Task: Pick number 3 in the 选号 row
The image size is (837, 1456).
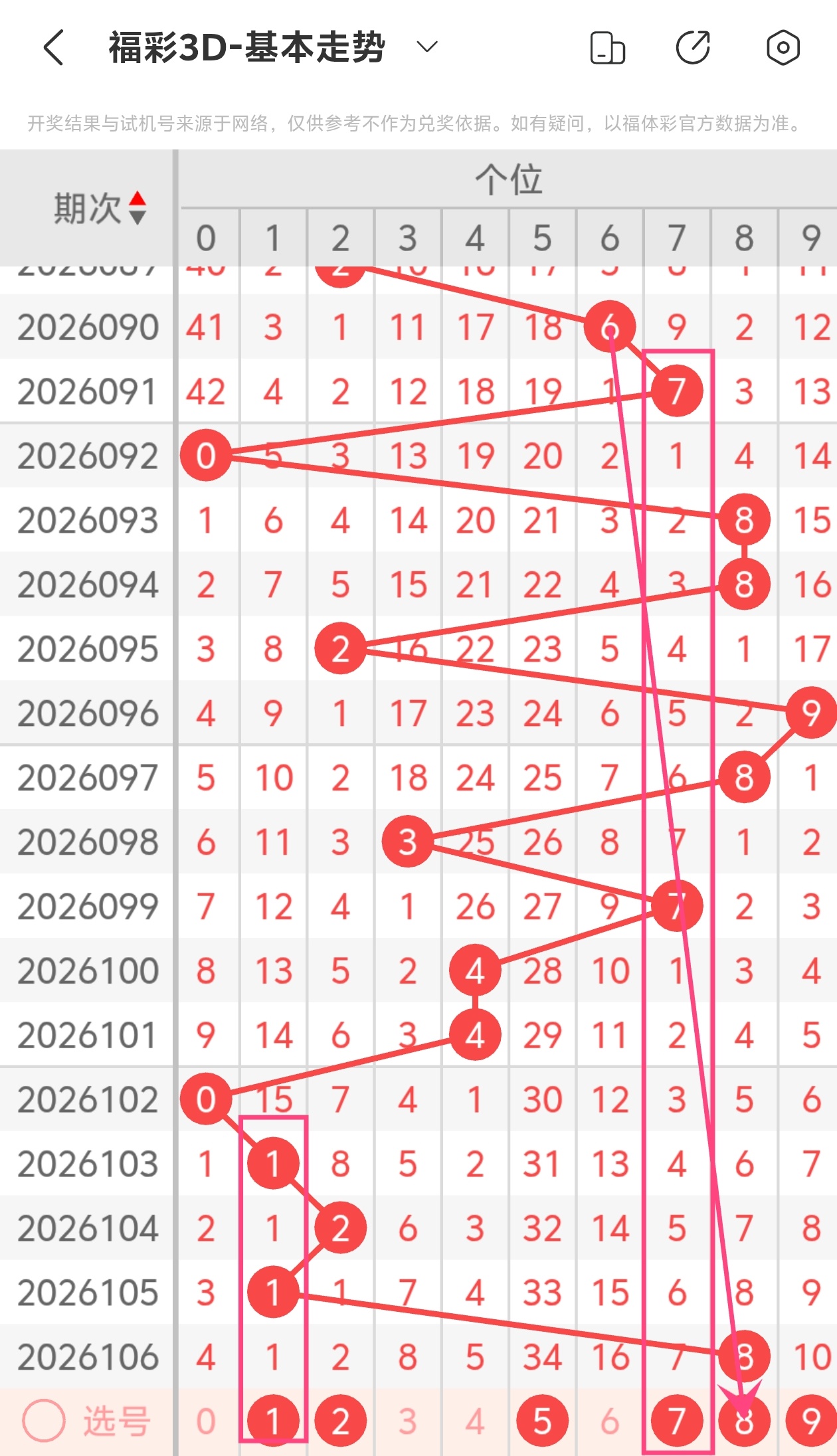Action: 407,1421
